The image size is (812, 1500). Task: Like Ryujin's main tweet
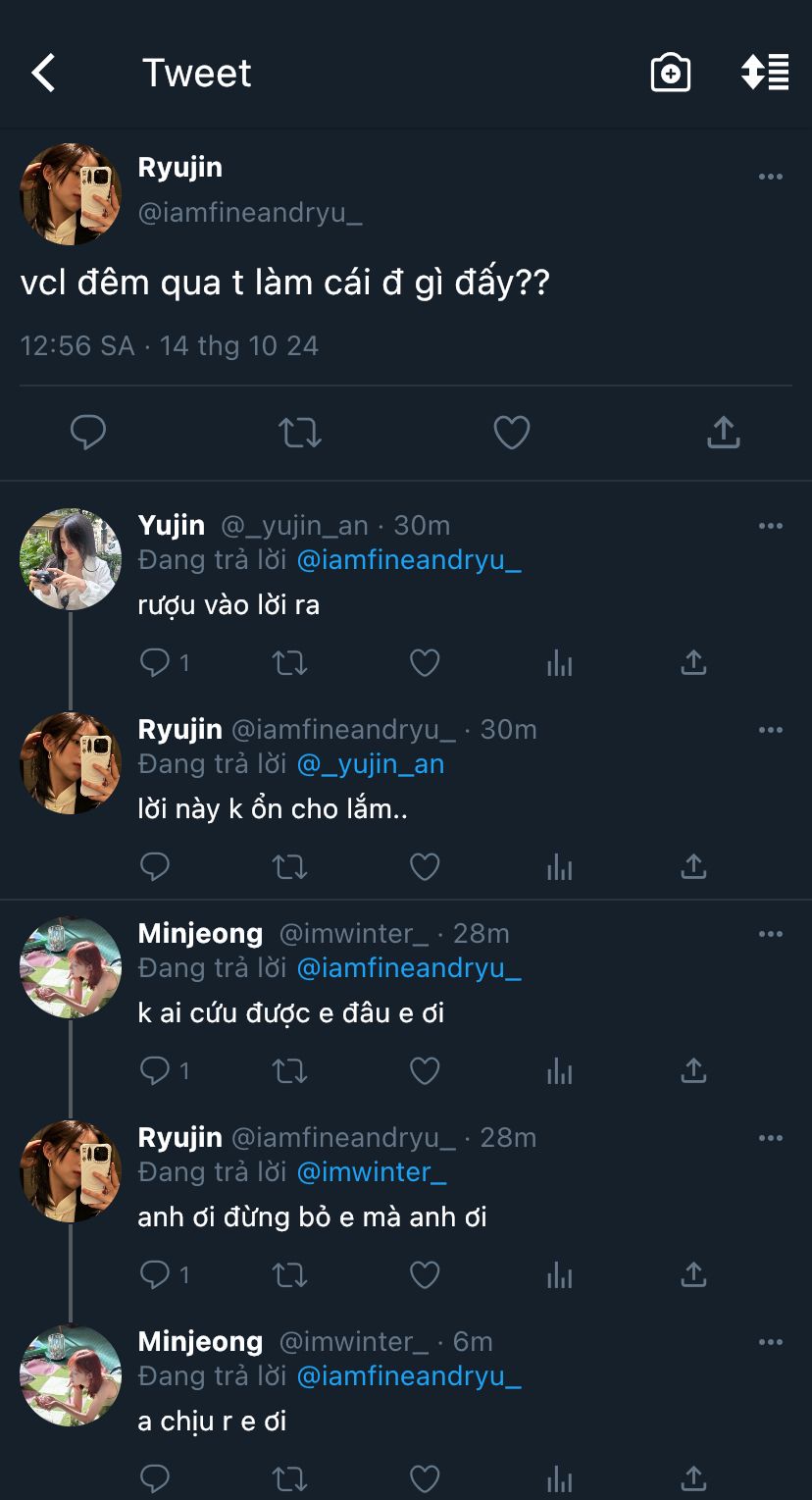(511, 432)
